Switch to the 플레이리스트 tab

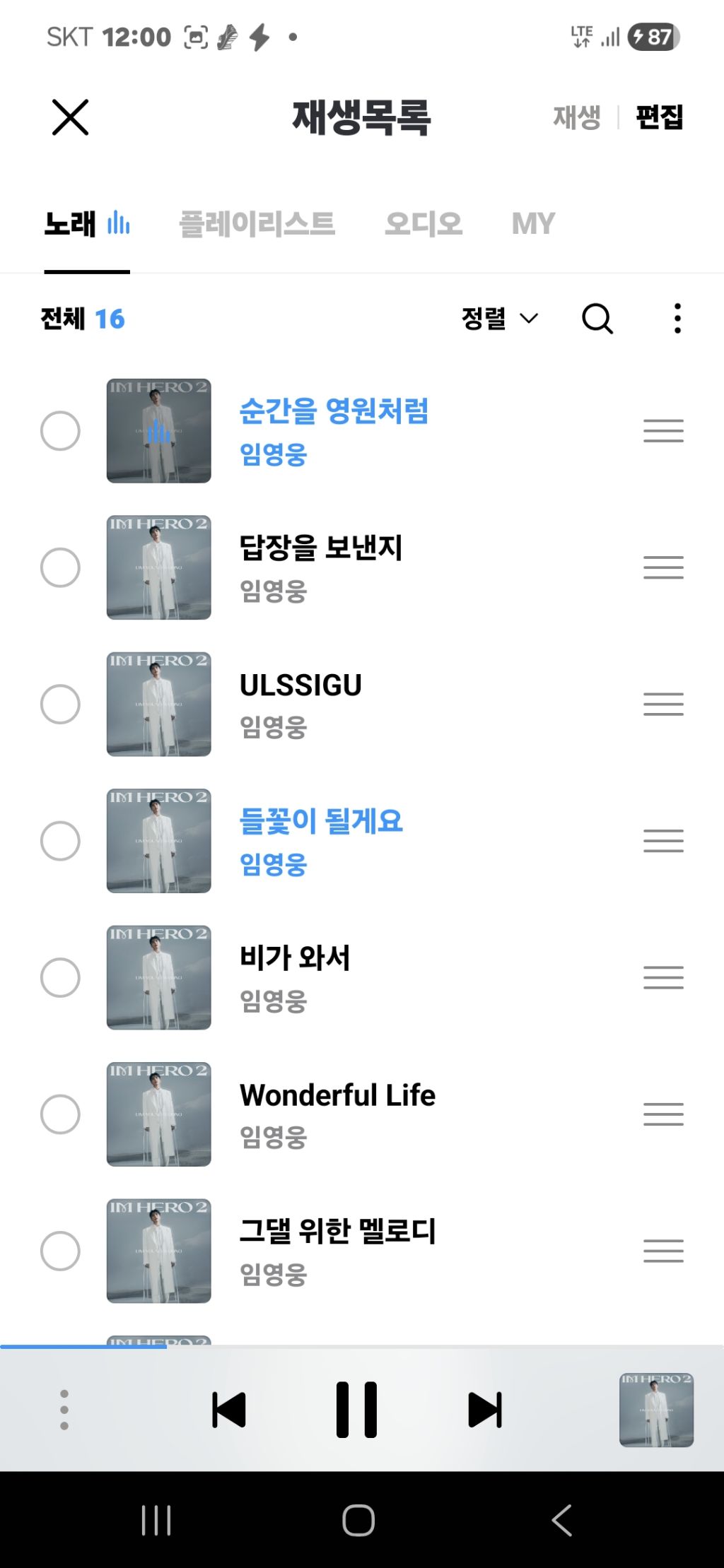pos(257,224)
